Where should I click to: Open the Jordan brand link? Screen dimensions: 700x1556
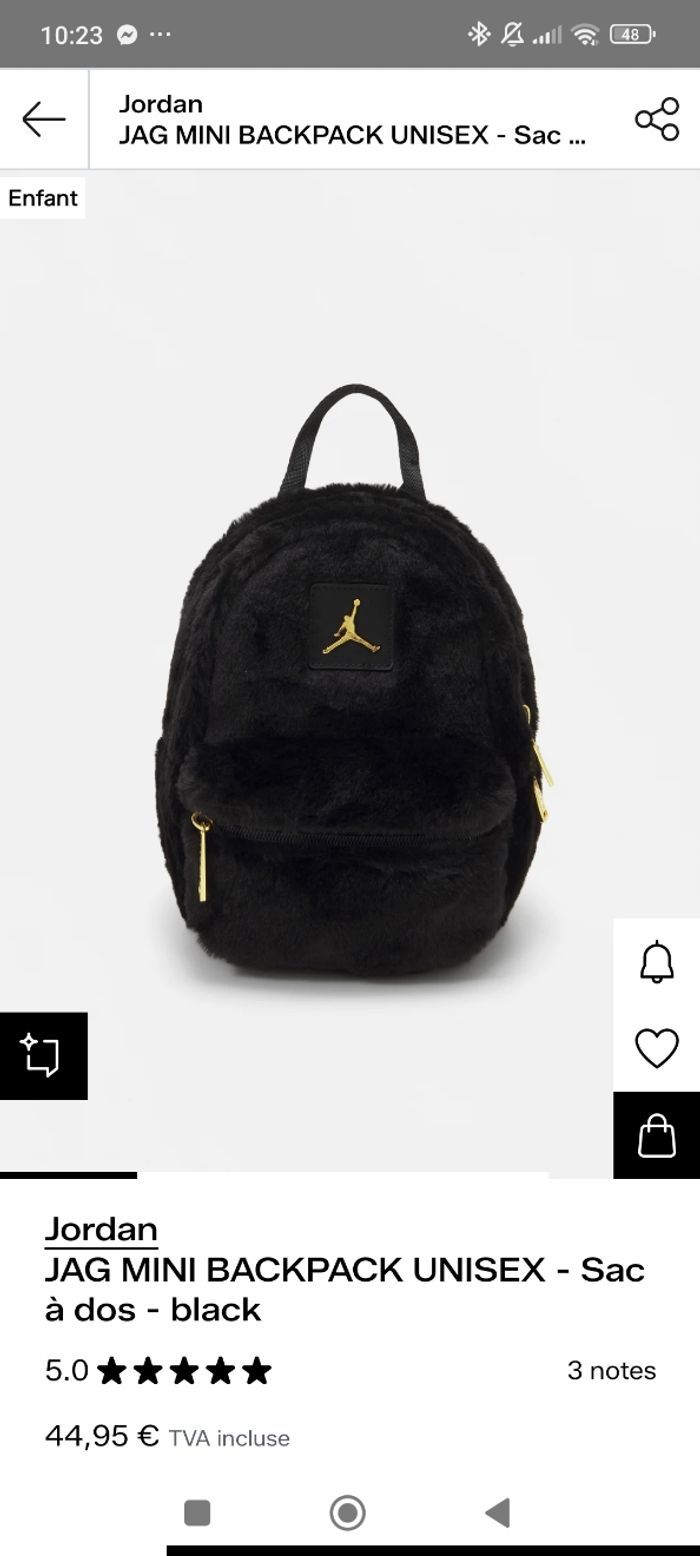tap(101, 1229)
